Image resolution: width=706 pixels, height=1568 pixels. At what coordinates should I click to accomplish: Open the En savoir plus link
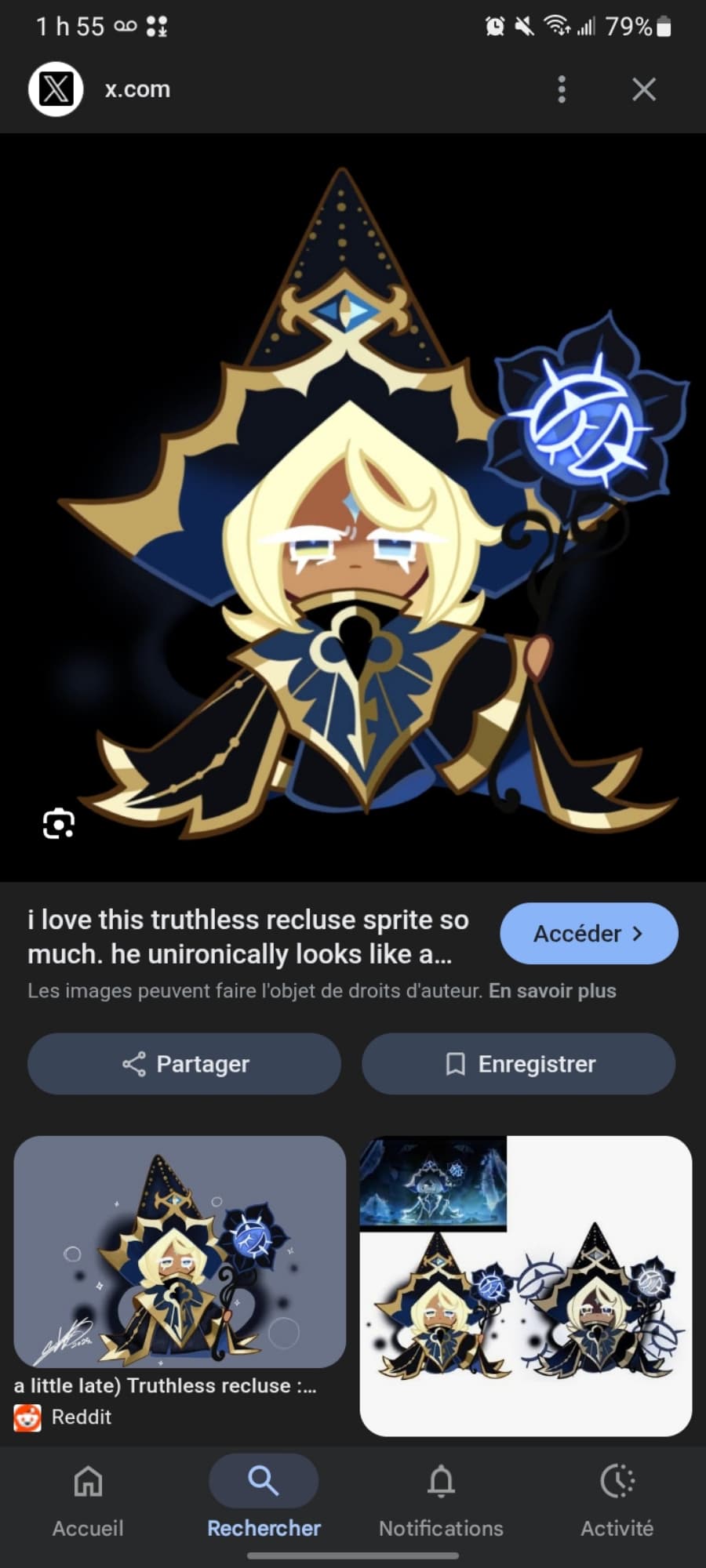click(x=552, y=991)
